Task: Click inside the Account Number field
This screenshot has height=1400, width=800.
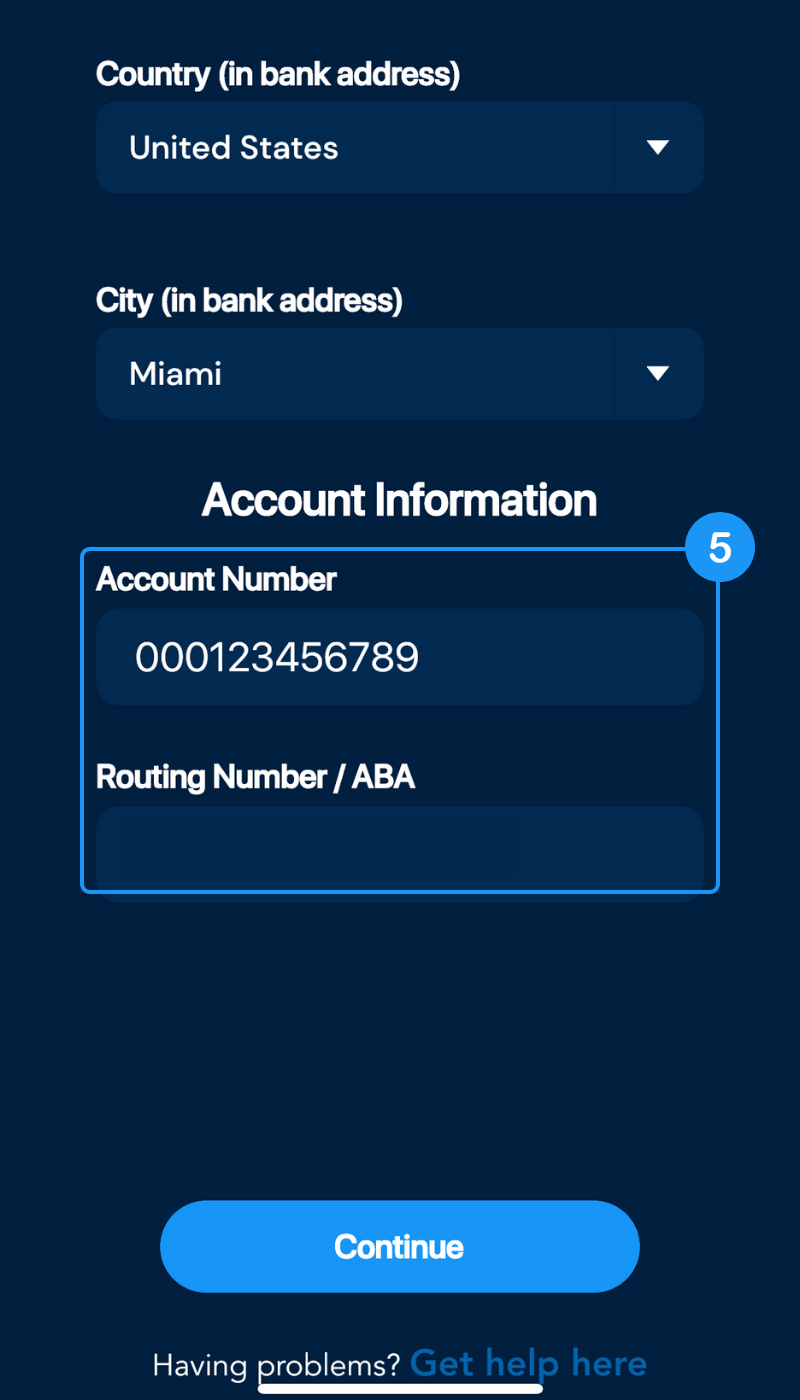Action: [x=400, y=657]
